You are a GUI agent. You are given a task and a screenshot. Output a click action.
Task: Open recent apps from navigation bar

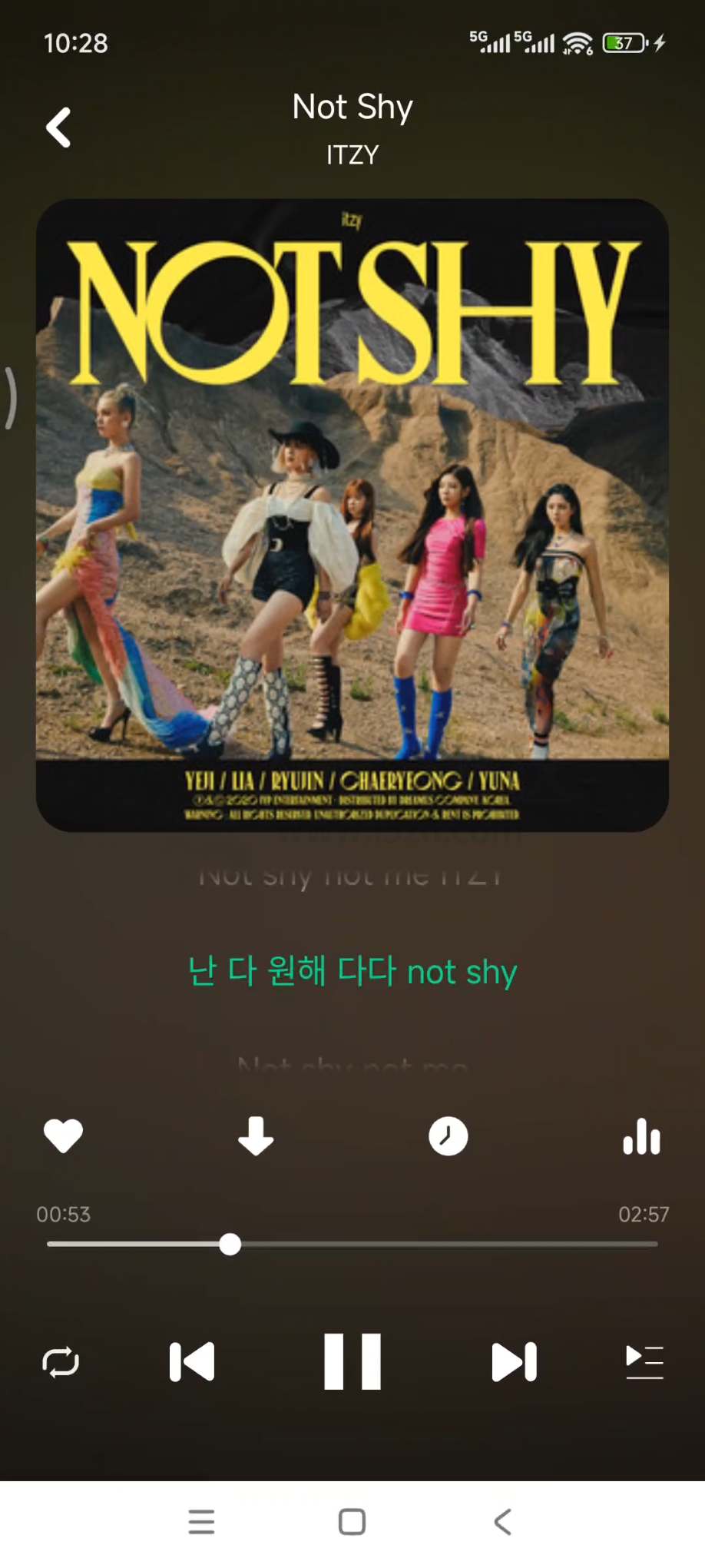202,1522
